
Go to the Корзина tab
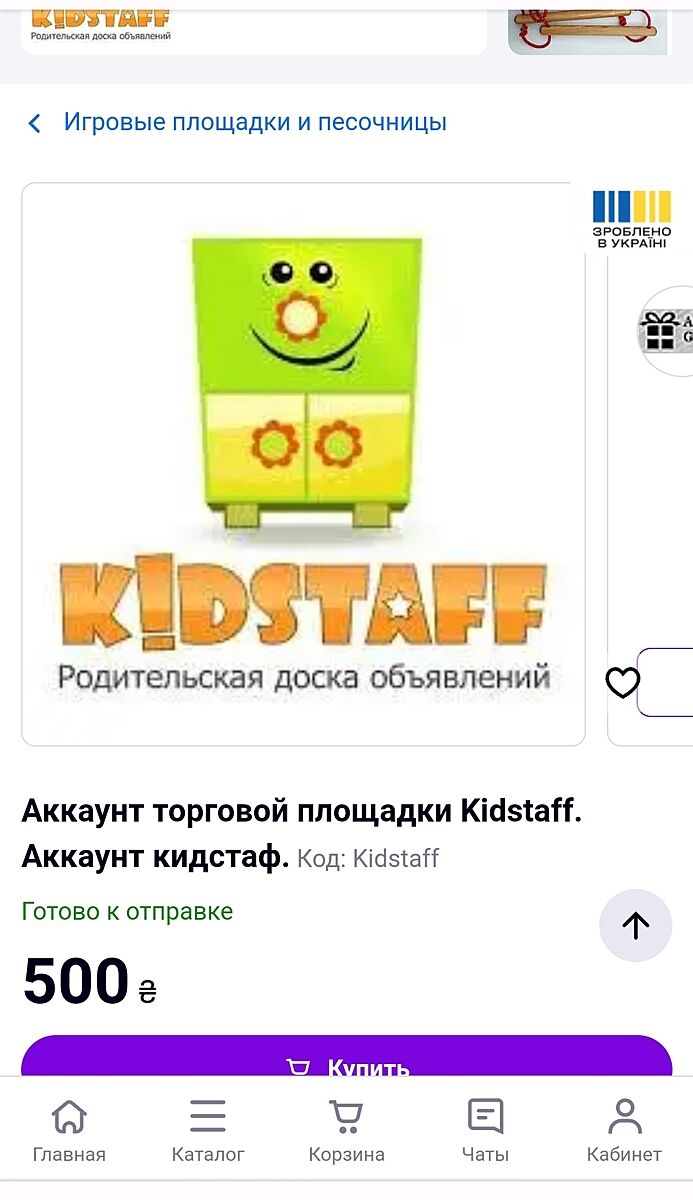346,1131
